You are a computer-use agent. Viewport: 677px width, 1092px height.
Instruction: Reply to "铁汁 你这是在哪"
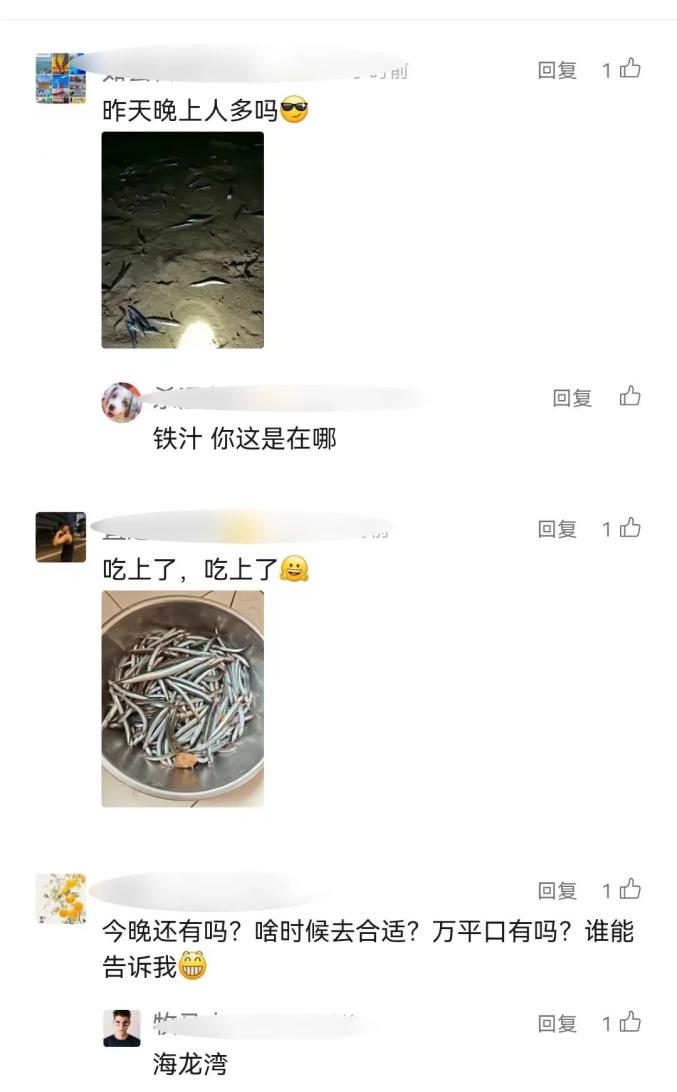(572, 398)
